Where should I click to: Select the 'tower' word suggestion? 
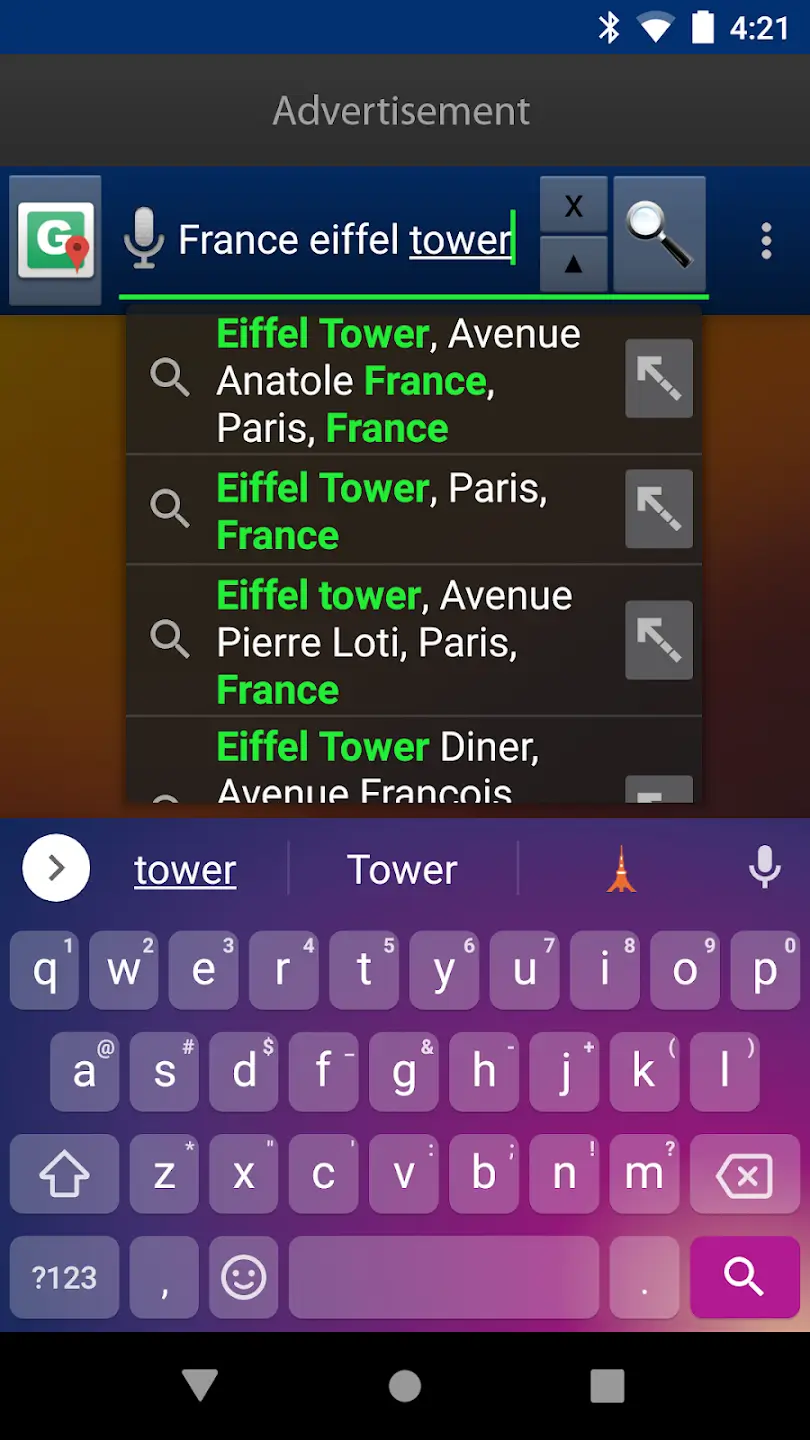click(184, 868)
